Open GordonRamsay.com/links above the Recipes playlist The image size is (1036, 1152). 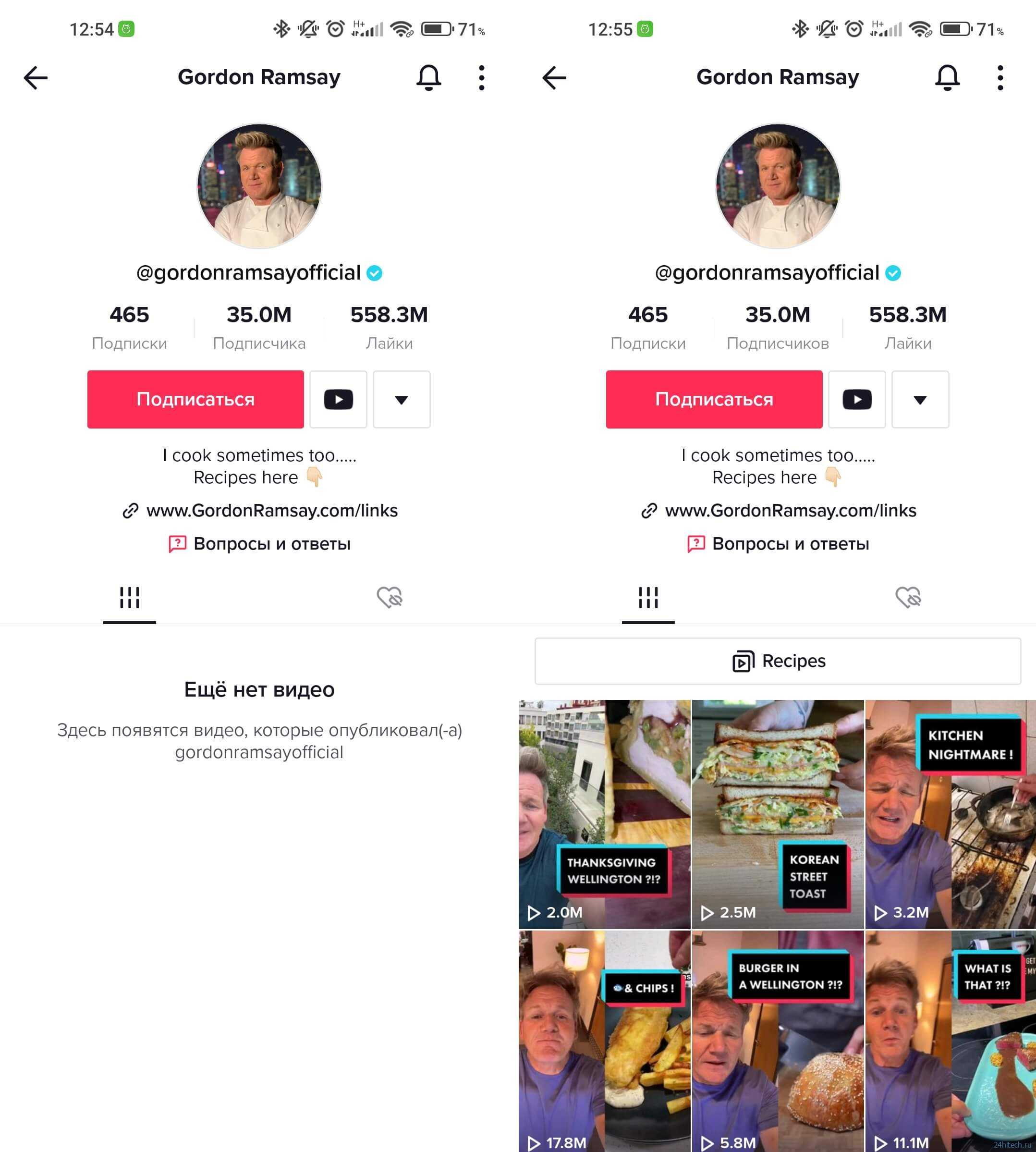pyautogui.click(x=790, y=510)
